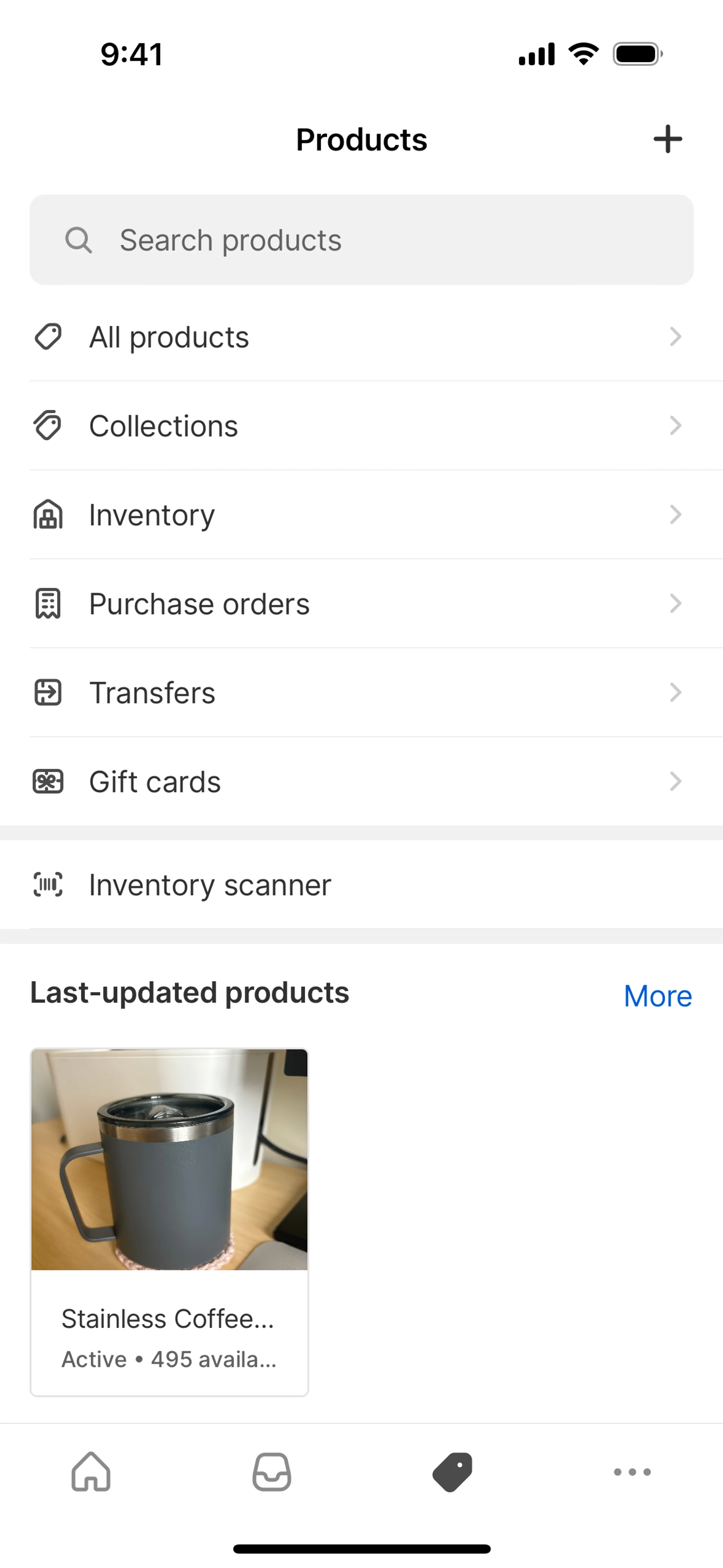Go to Collections
Image resolution: width=723 pixels, height=1568 pixels.
click(x=361, y=425)
